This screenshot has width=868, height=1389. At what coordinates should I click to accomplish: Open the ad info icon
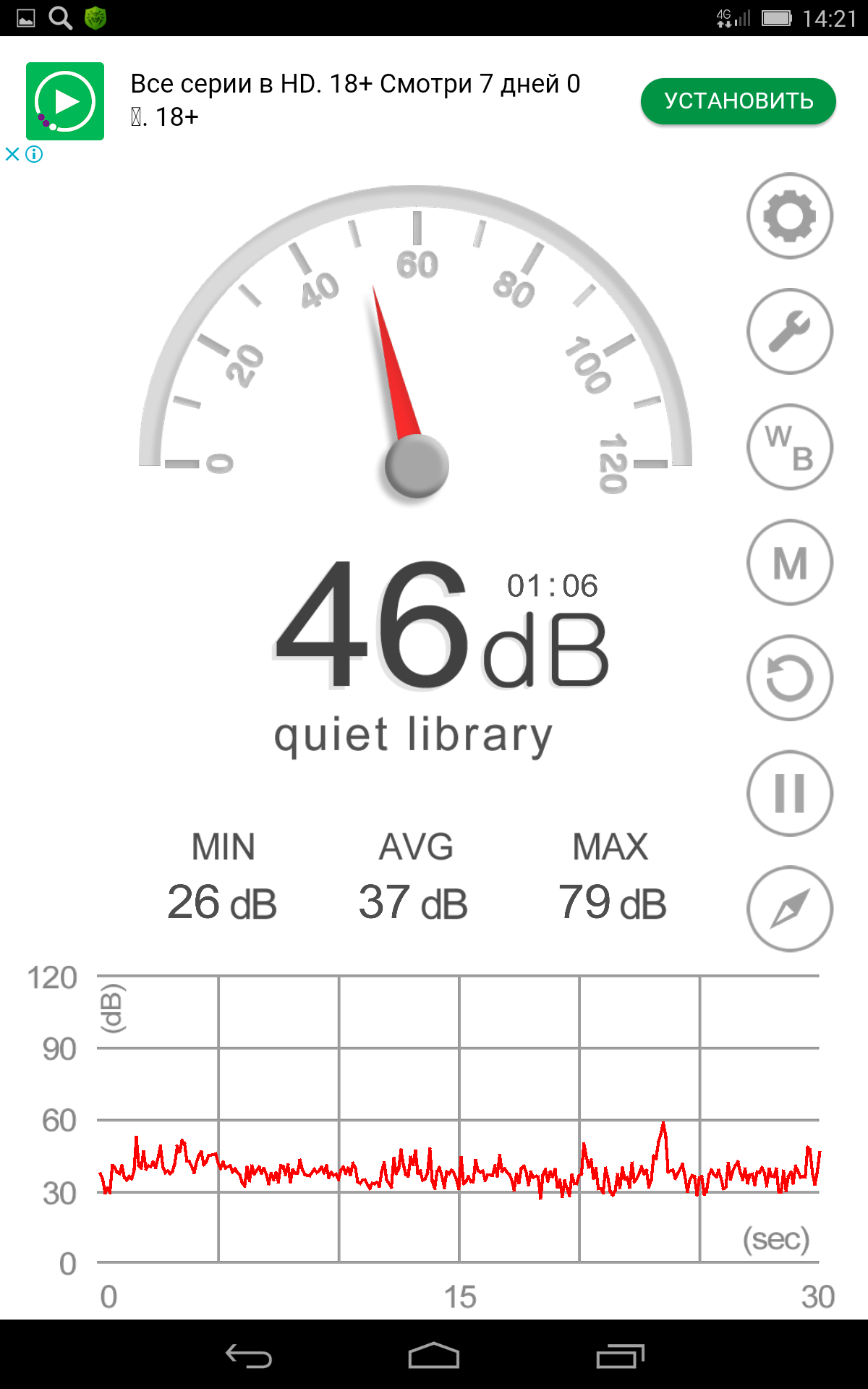tap(34, 154)
